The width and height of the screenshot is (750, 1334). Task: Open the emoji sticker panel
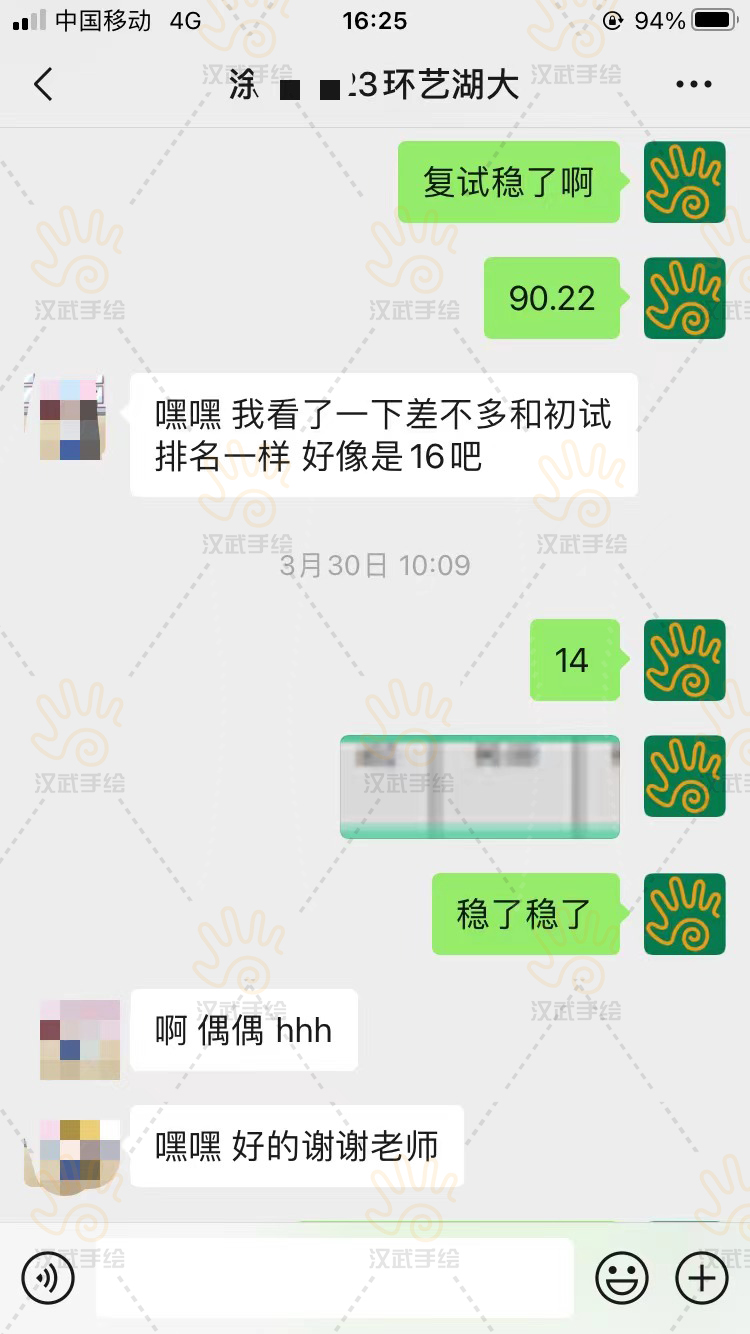(622, 1278)
